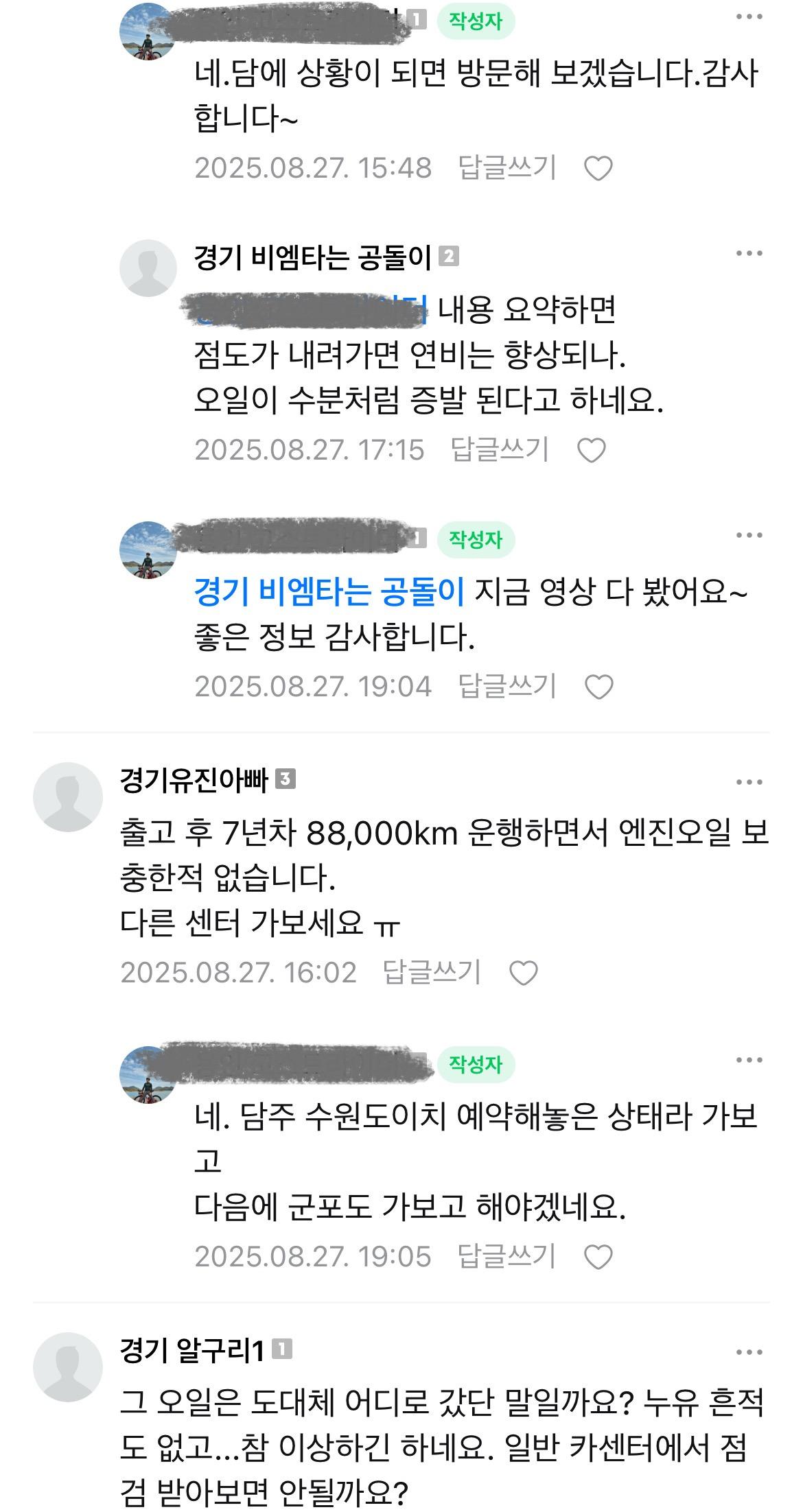Tap 답글쓰기 under the 15:48 comment
This screenshot has height=1512, width=803.
click(507, 168)
